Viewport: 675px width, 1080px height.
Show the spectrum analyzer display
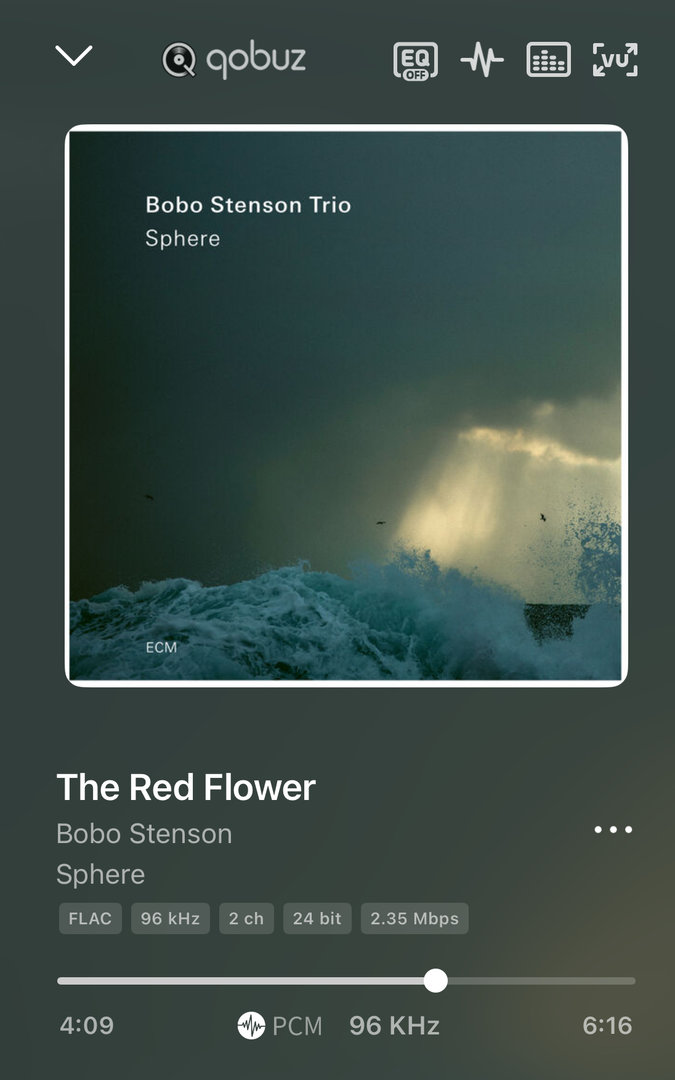(548, 60)
